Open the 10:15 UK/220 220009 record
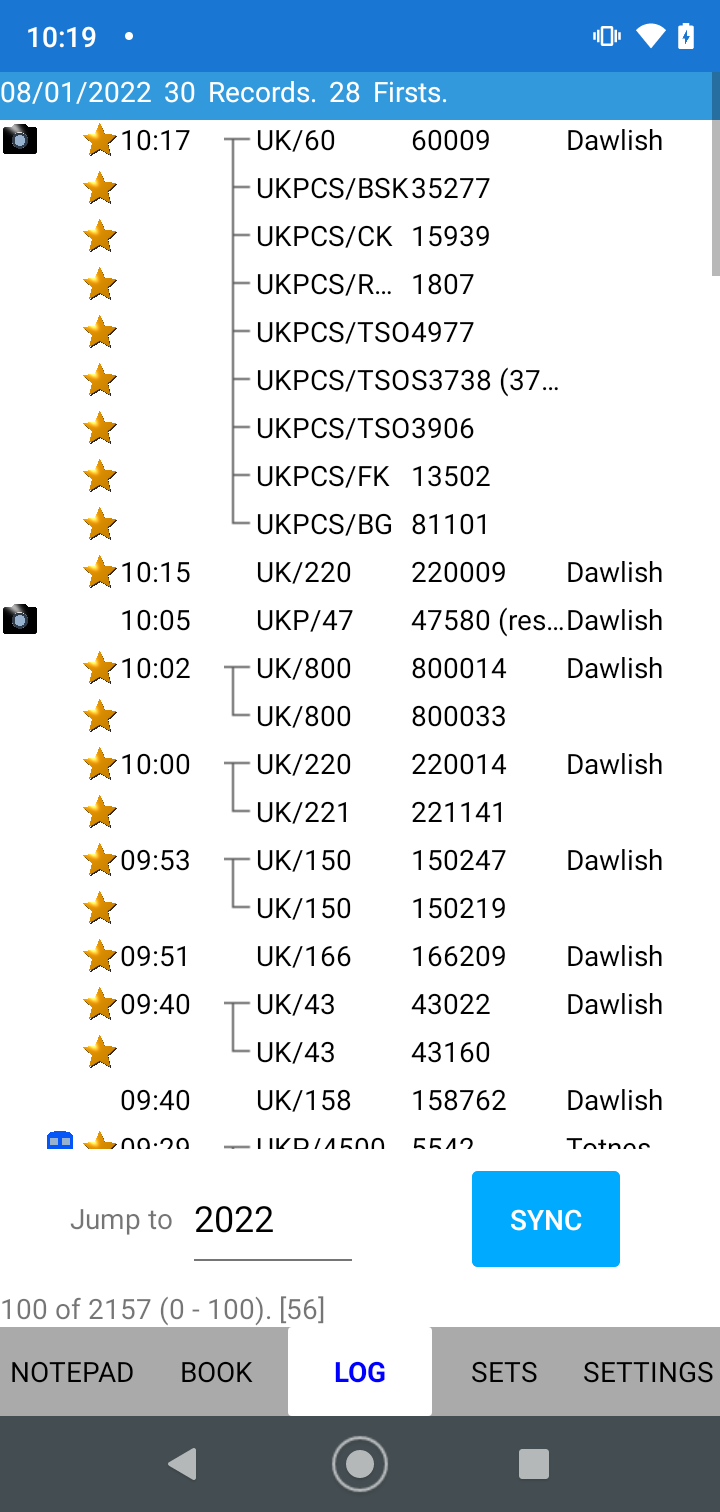720x1512 pixels. [x=450, y=572]
